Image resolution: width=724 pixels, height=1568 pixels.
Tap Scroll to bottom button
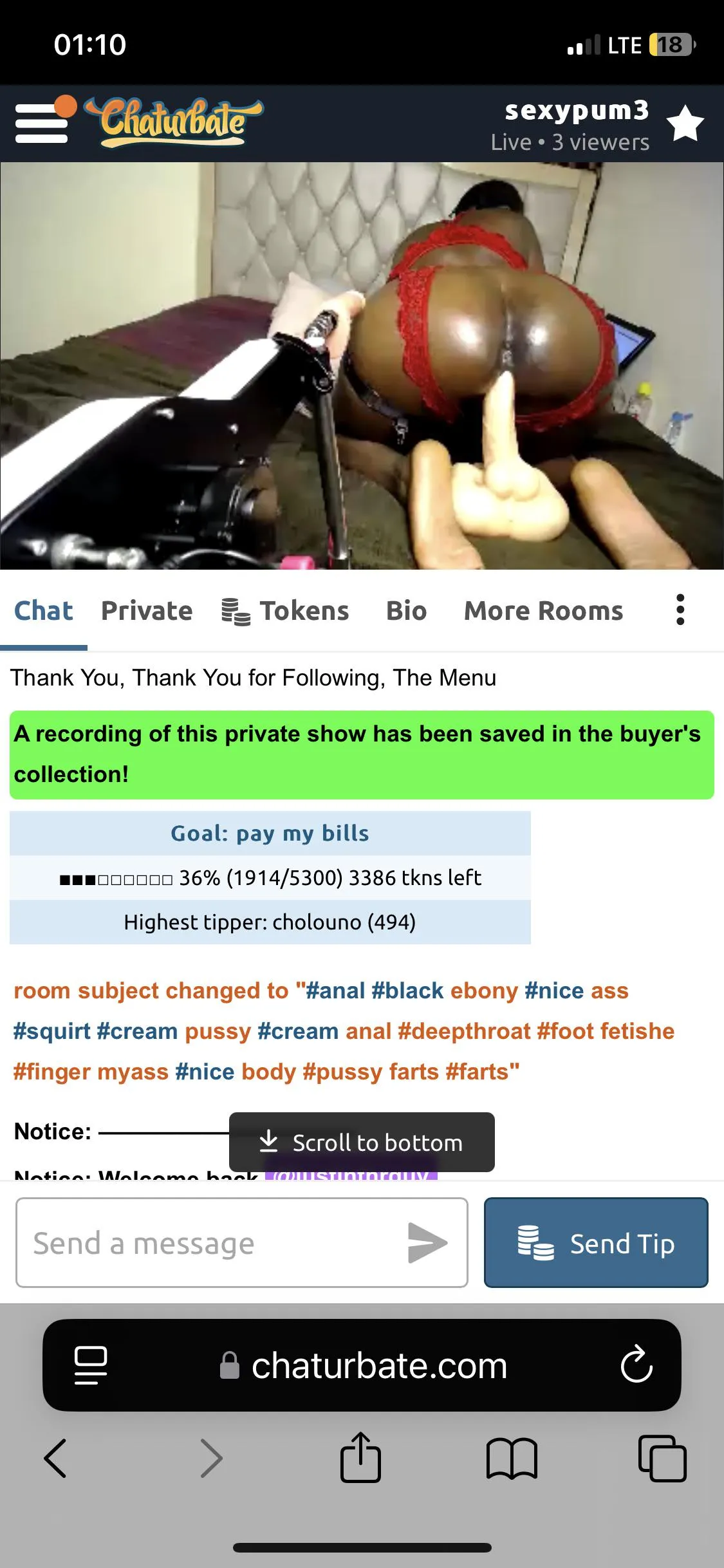(362, 1142)
